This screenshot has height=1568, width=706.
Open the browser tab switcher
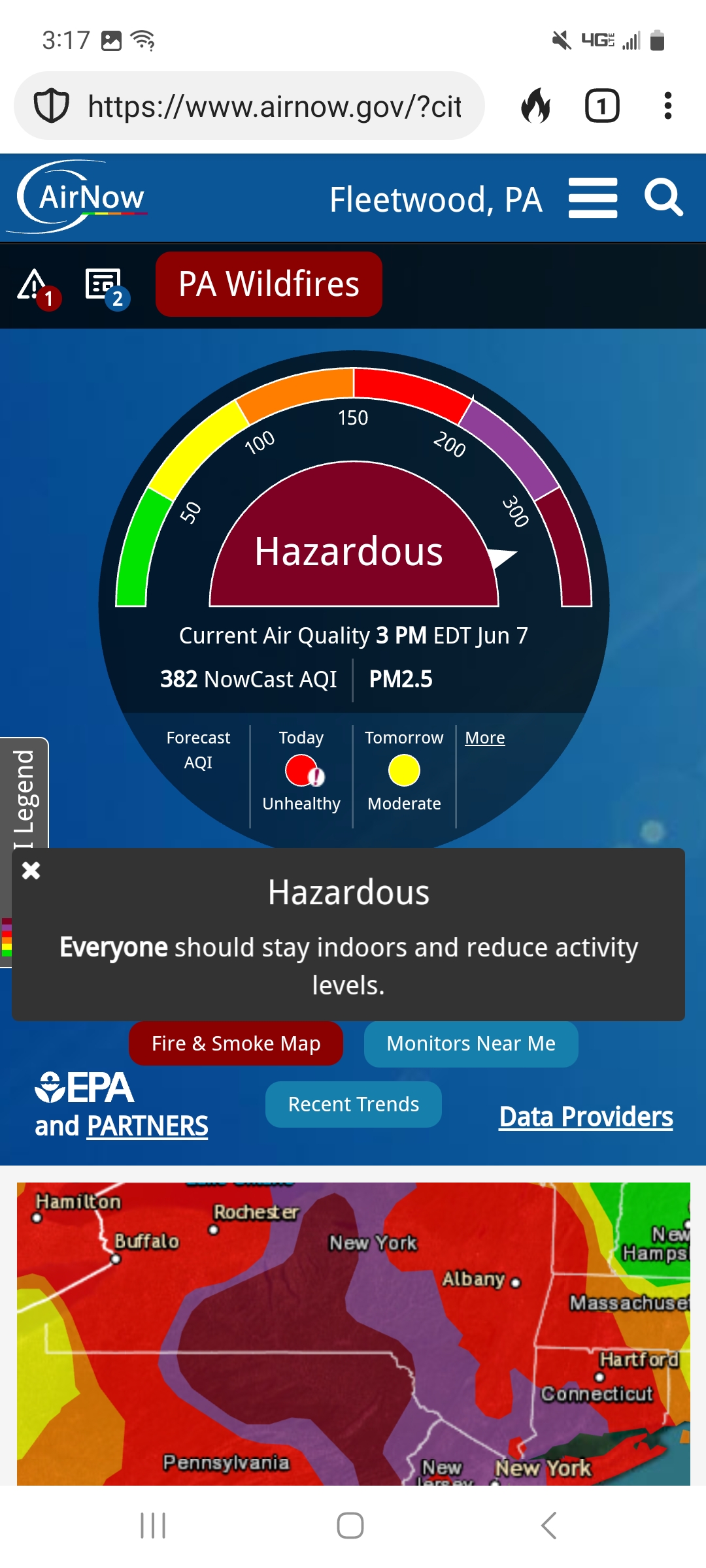602,106
